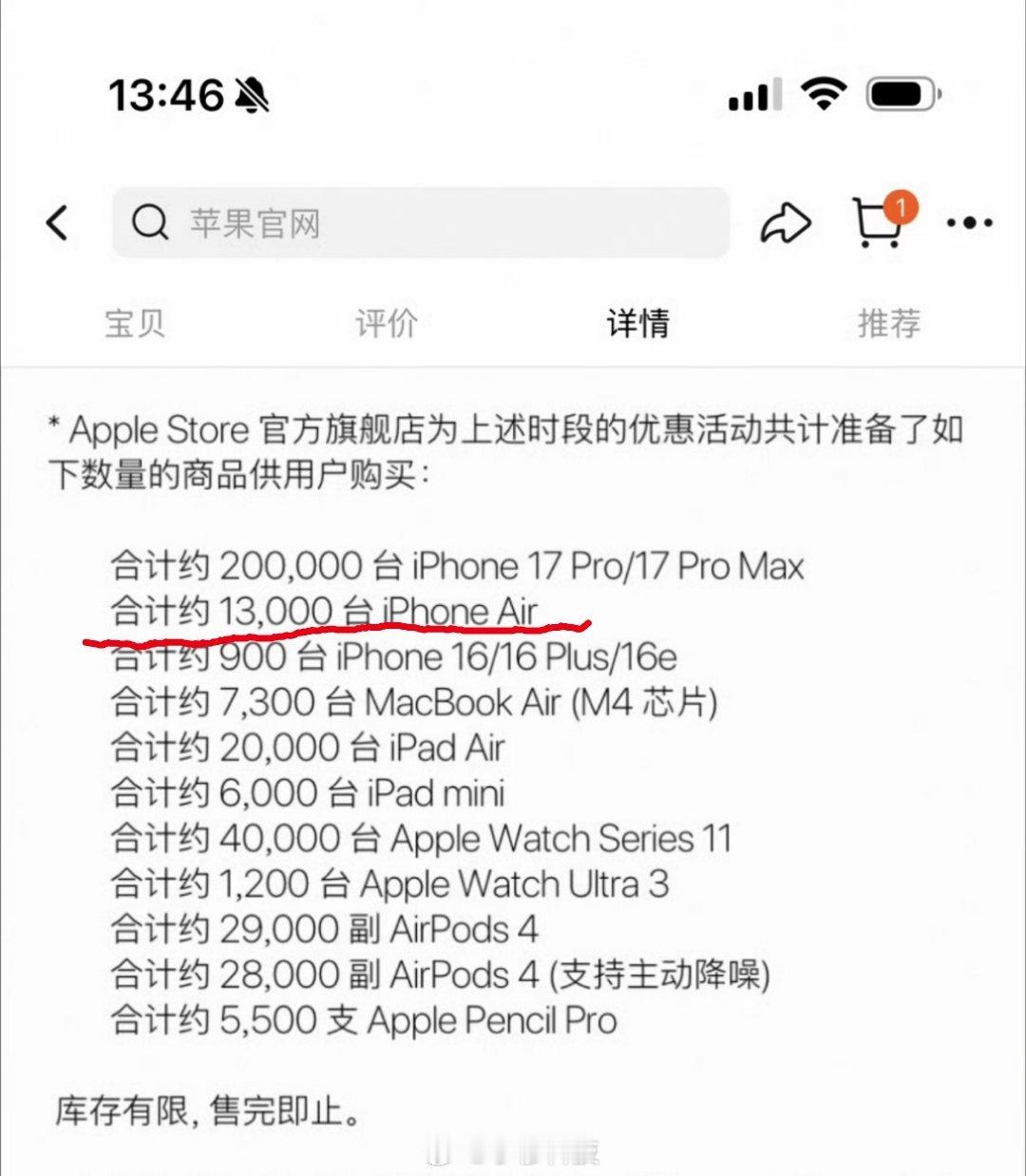
Task: Tap the muted notifications bell icon
Action: pos(252,95)
